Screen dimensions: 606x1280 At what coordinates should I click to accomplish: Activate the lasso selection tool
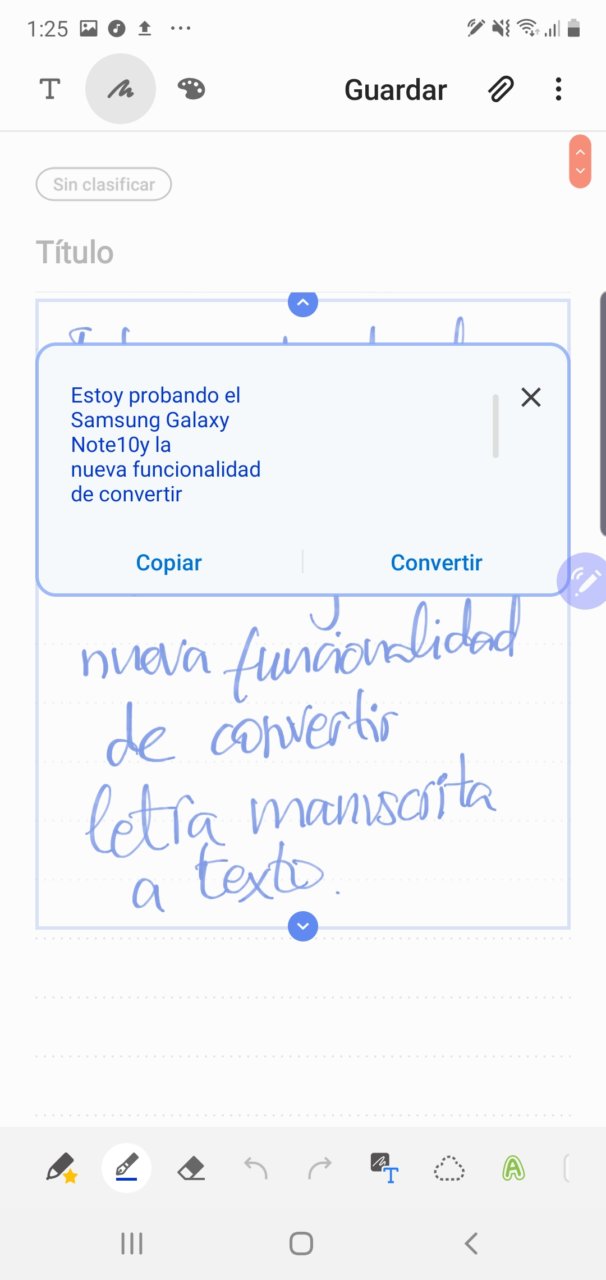(449, 1168)
